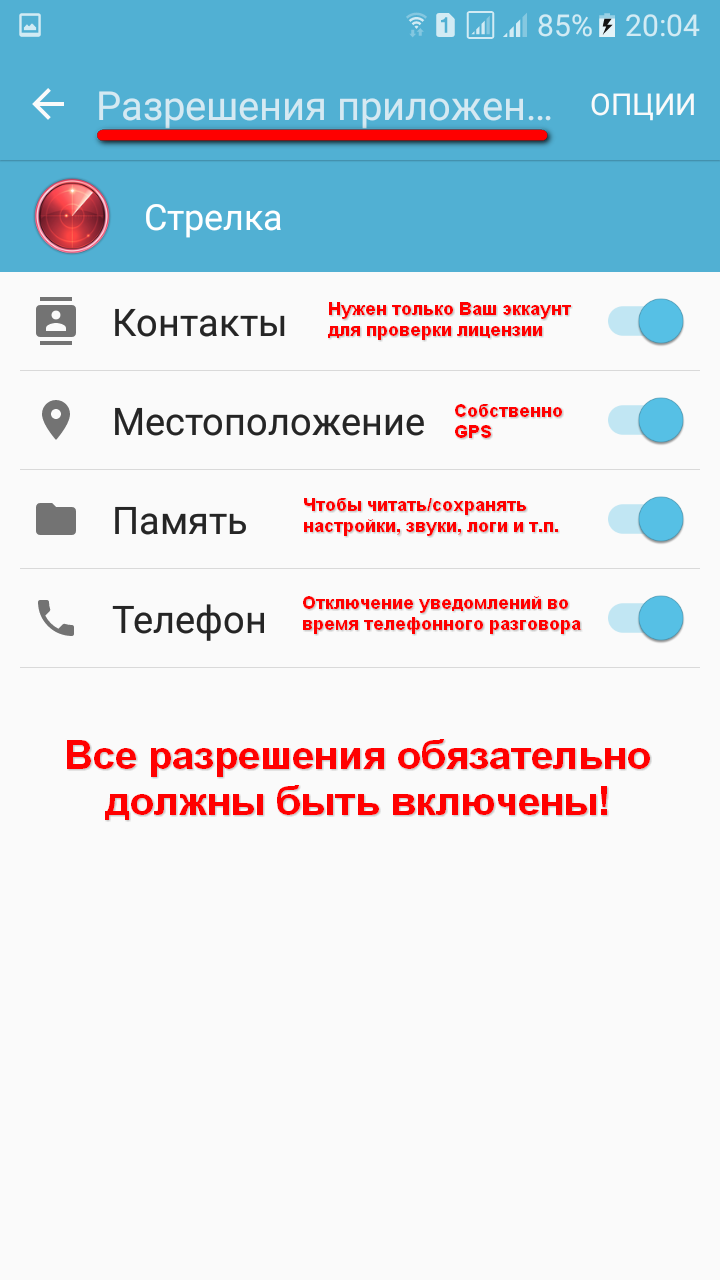Go back from app permissions
The height and width of the screenshot is (1280, 720).
click(48, 104)
